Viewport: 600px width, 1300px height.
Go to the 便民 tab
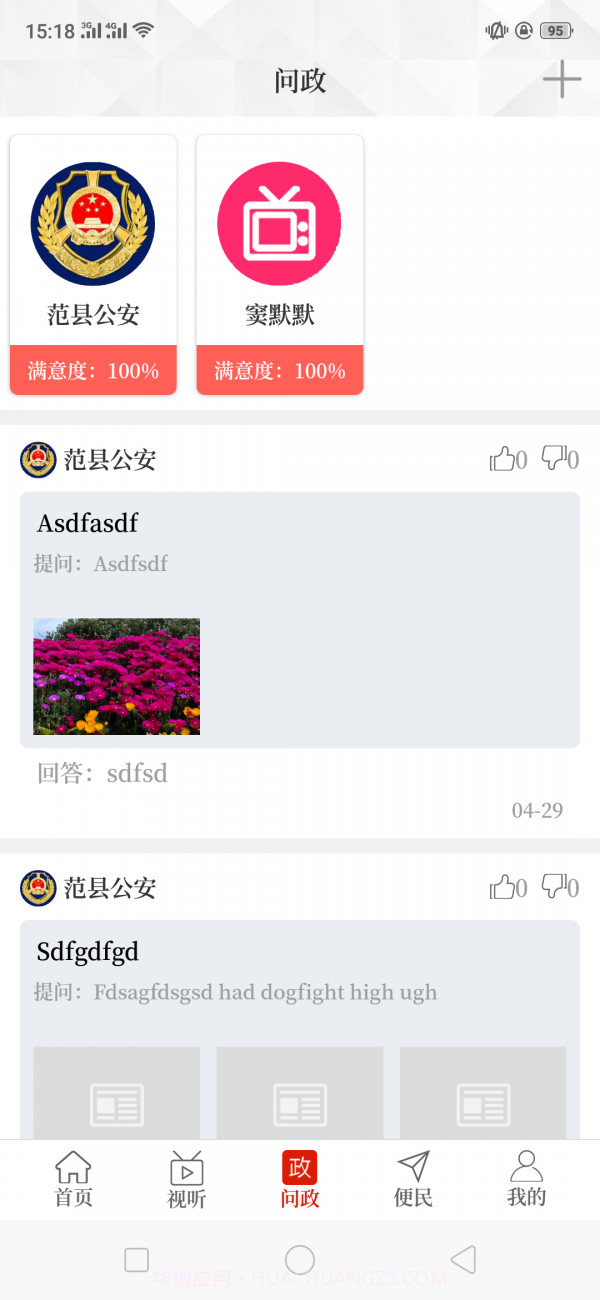[x=413, y=1180]
